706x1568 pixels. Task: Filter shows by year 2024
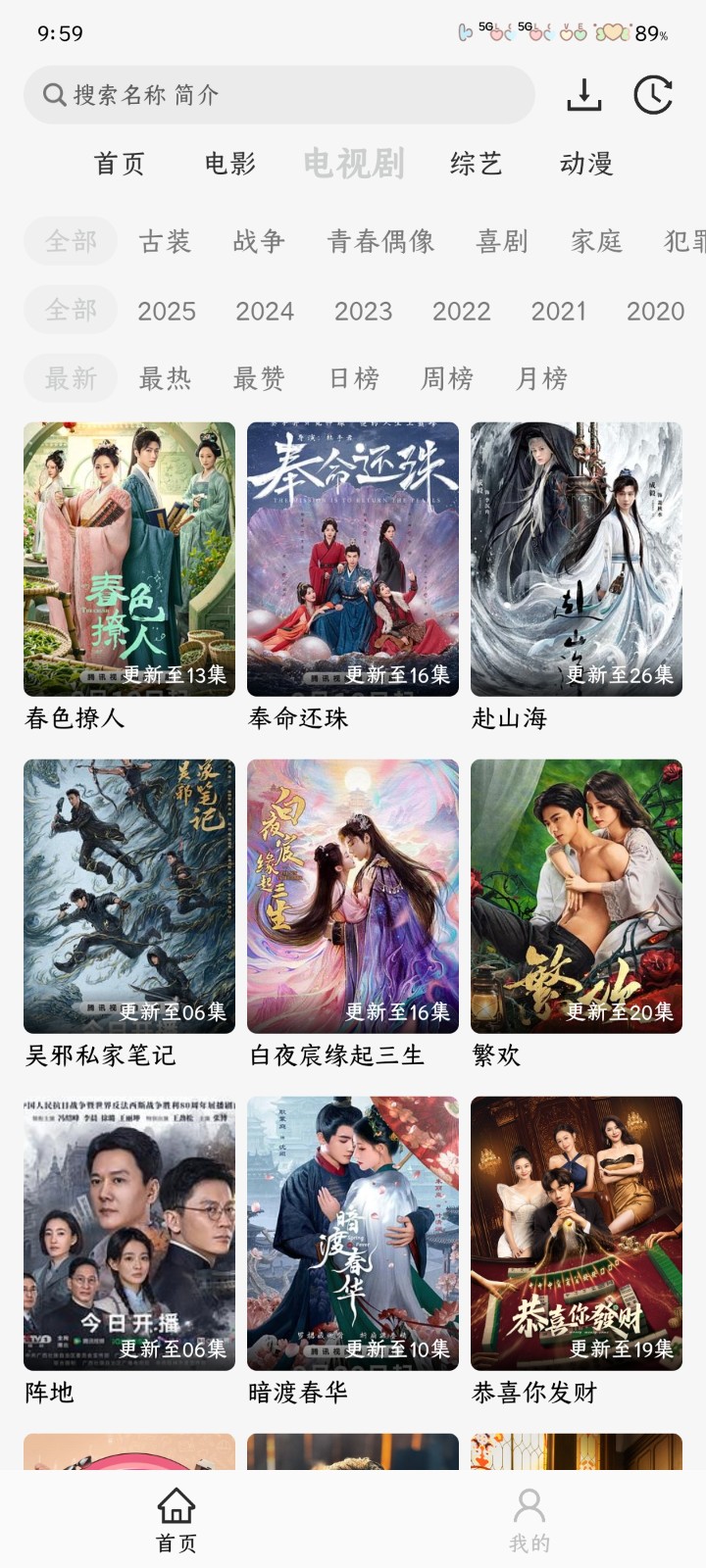pos(265,311)
